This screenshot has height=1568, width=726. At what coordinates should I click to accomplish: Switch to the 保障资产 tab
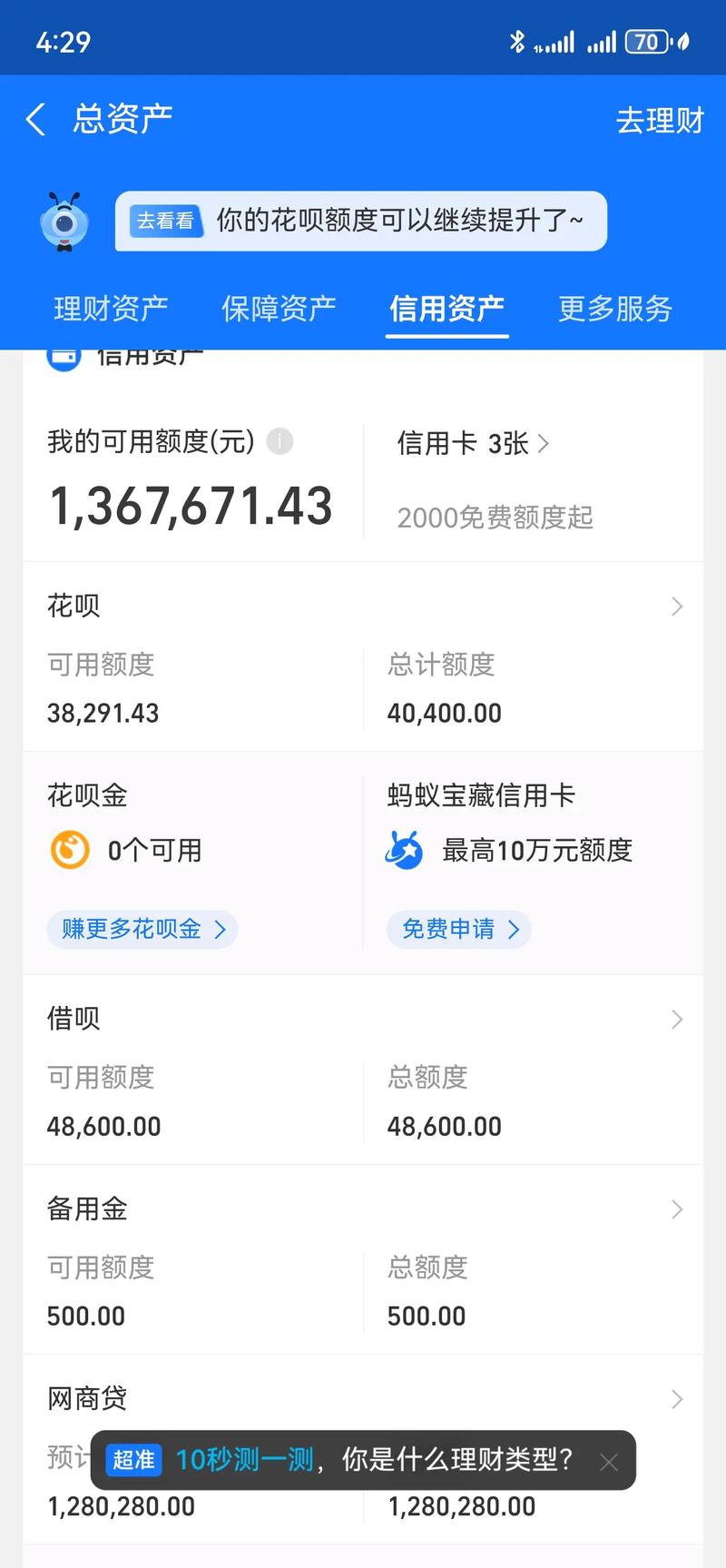click(279, 309)
